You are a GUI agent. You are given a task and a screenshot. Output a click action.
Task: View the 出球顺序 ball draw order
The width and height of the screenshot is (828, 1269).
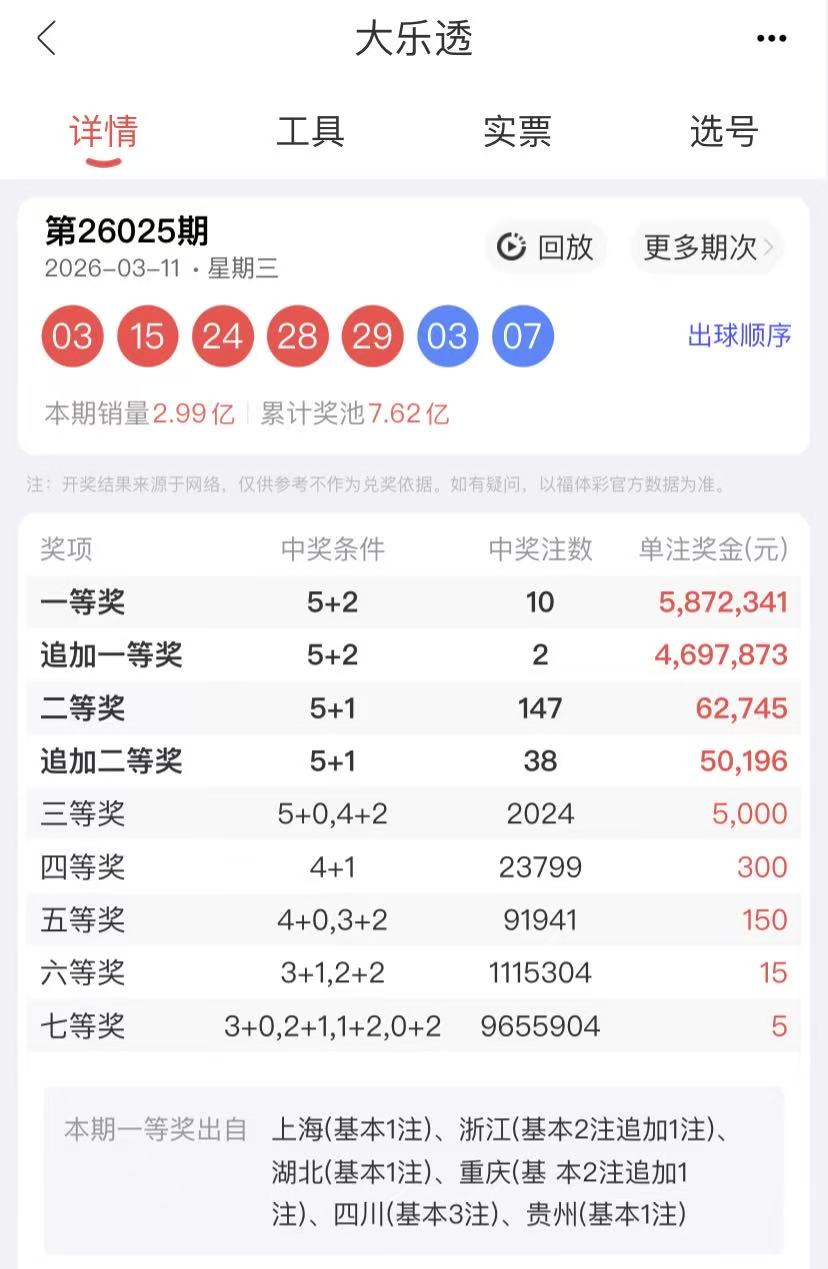(739, 336)
